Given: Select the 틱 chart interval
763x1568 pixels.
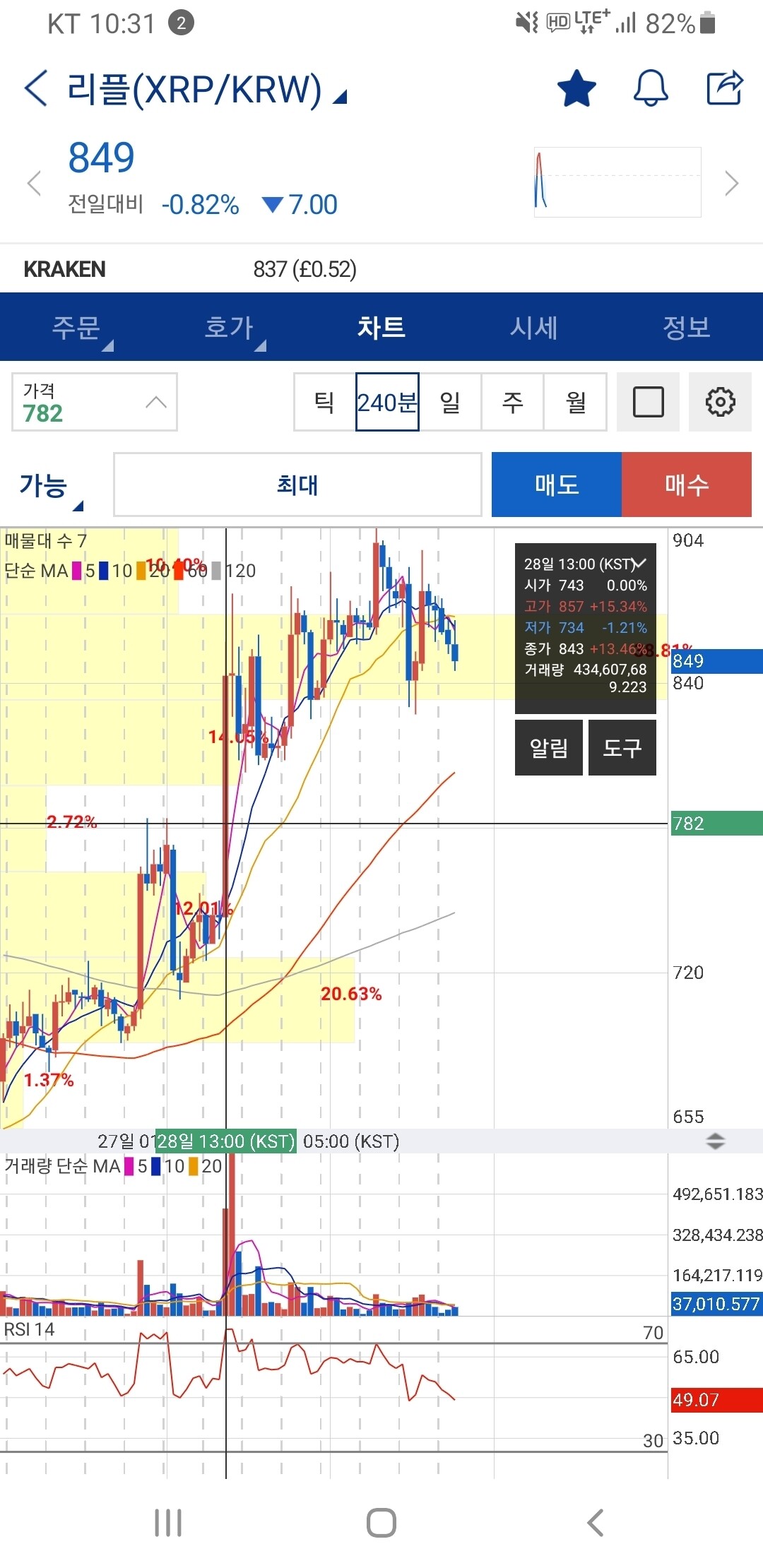Looking at the screenshot, I should pyautogui.click(x=324, y=402).
